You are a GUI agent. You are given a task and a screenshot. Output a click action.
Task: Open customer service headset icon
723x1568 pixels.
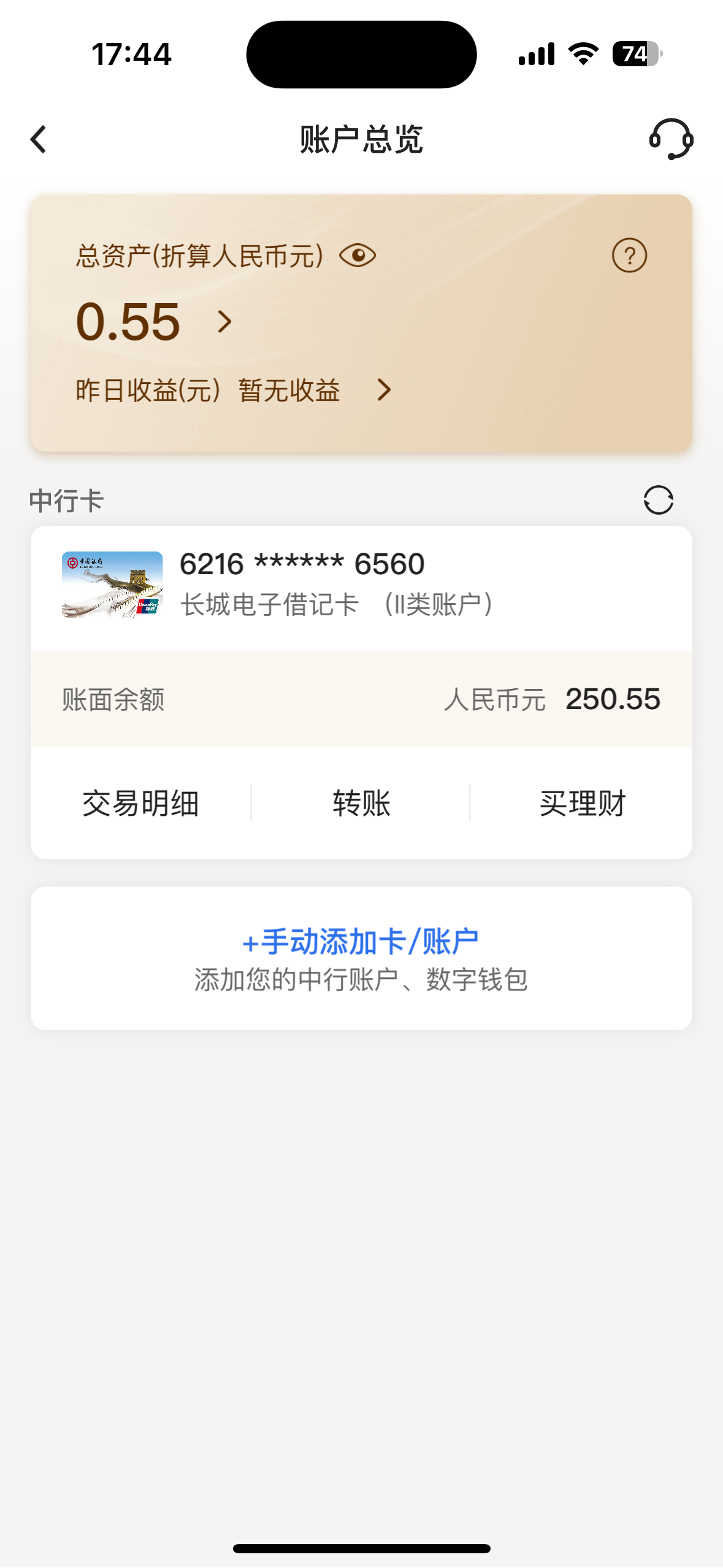pos(671,139)
